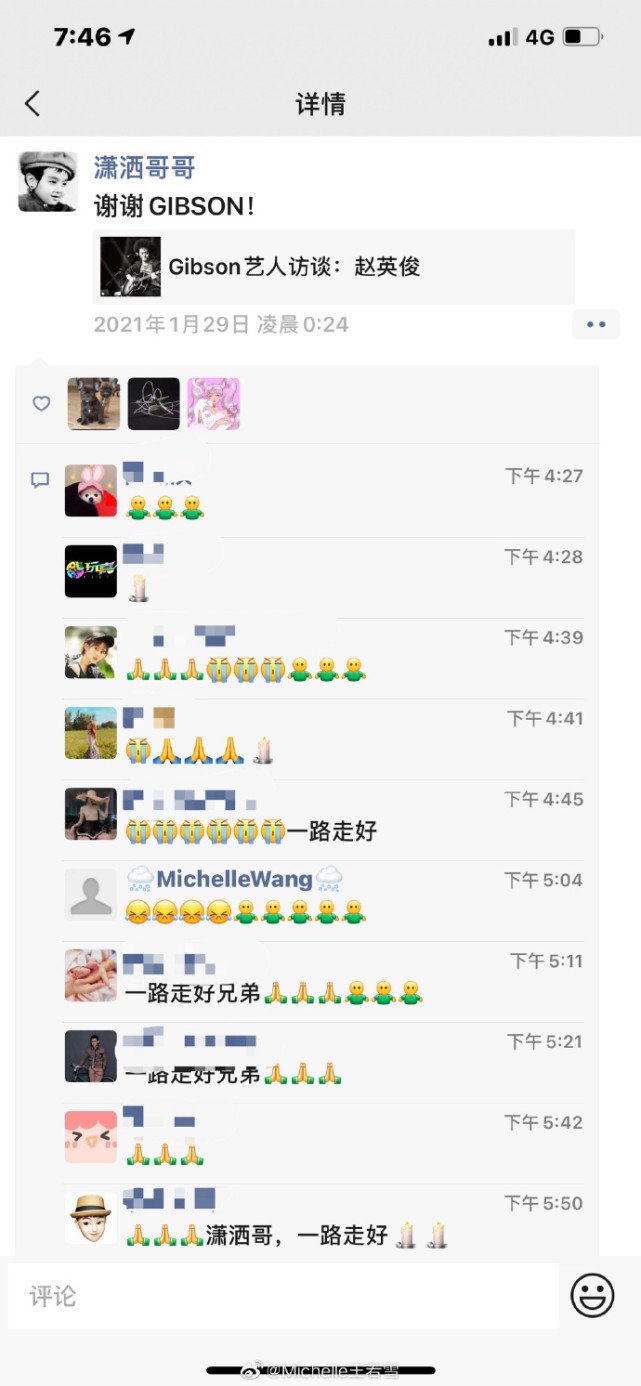Open the bunny-ear avatar of the 4:27 commenter

click(x=90, y=491)
